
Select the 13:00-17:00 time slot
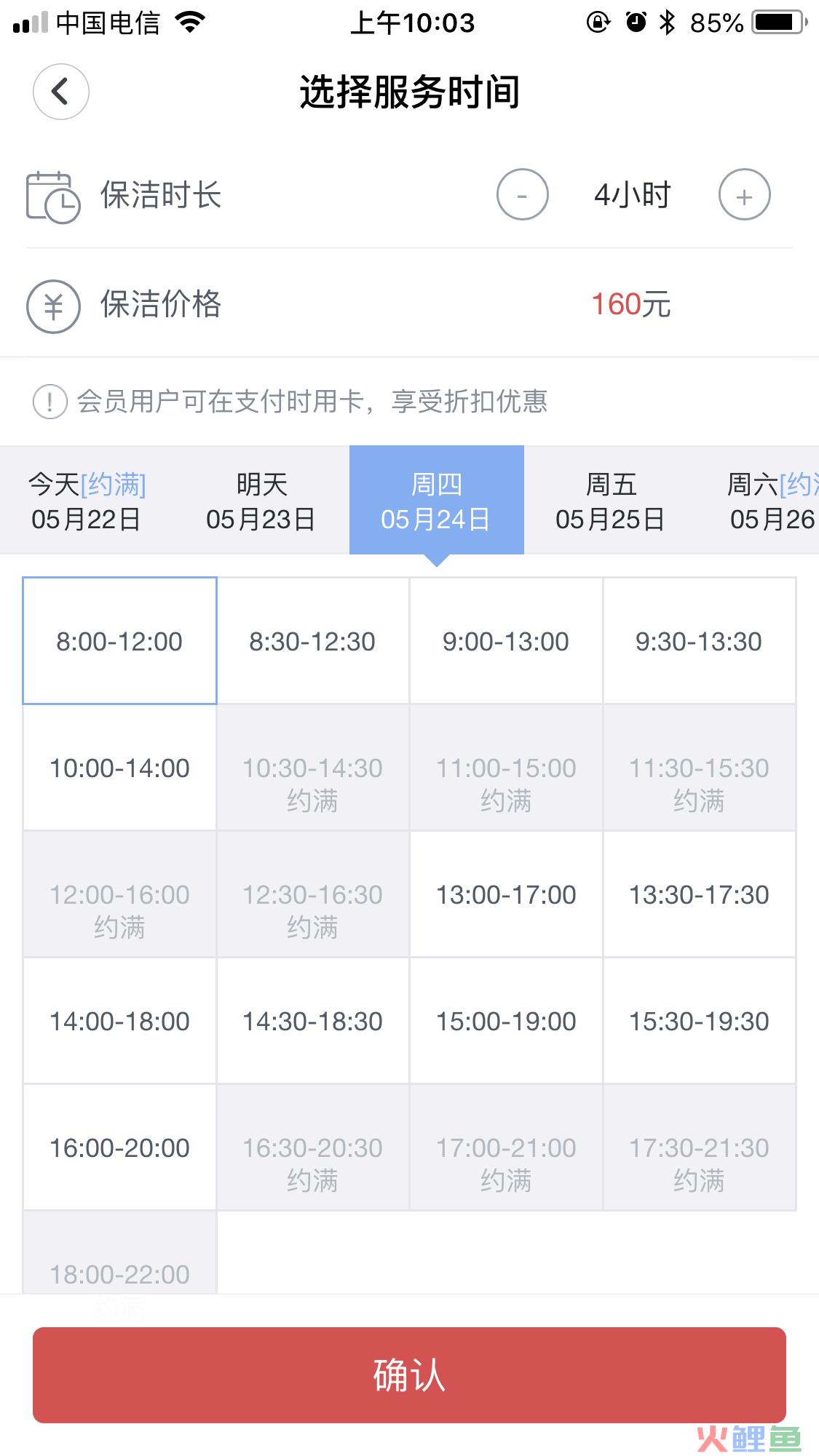pos(506,894)
